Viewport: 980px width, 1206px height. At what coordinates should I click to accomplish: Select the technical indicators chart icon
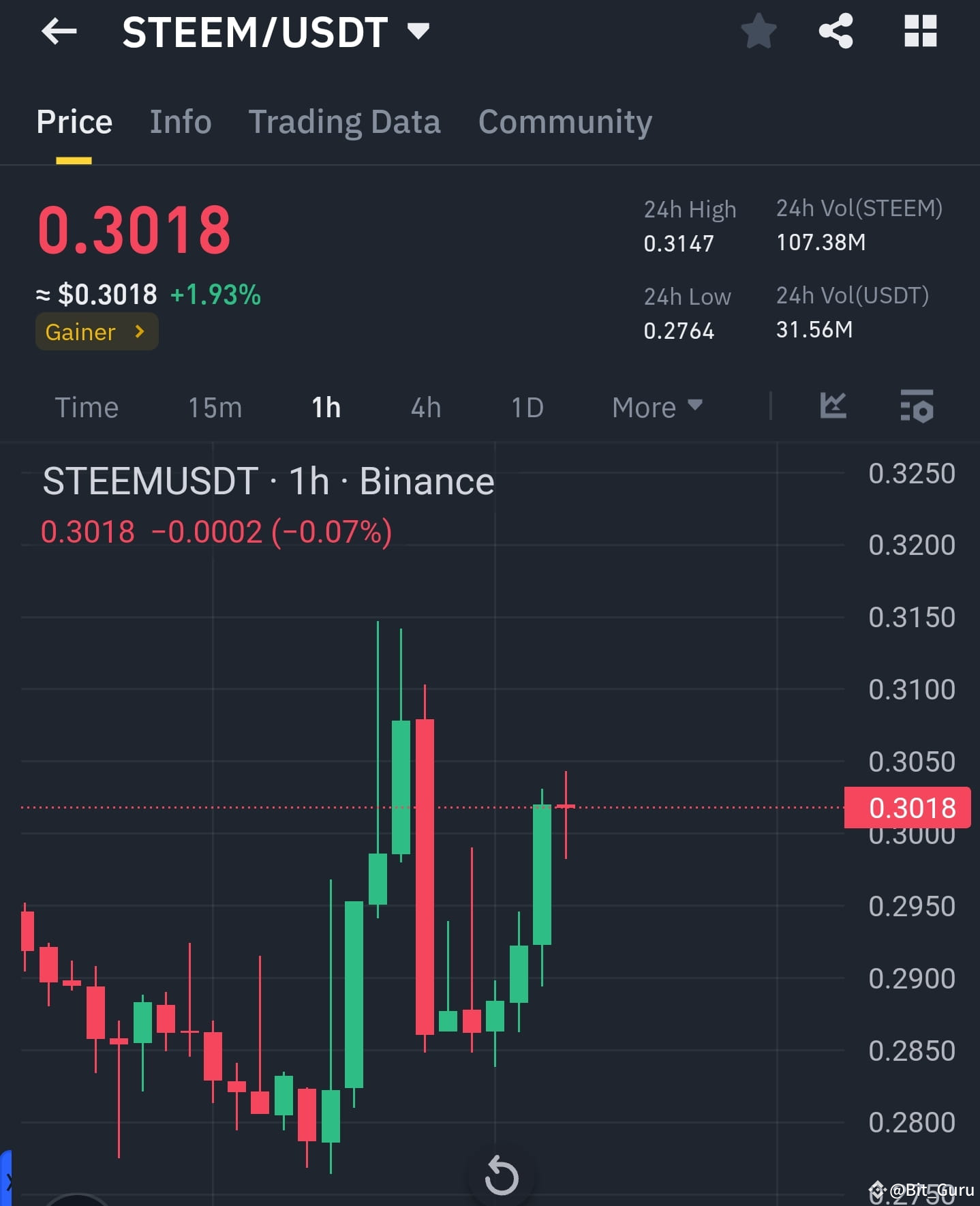click(x=833, y=405)
